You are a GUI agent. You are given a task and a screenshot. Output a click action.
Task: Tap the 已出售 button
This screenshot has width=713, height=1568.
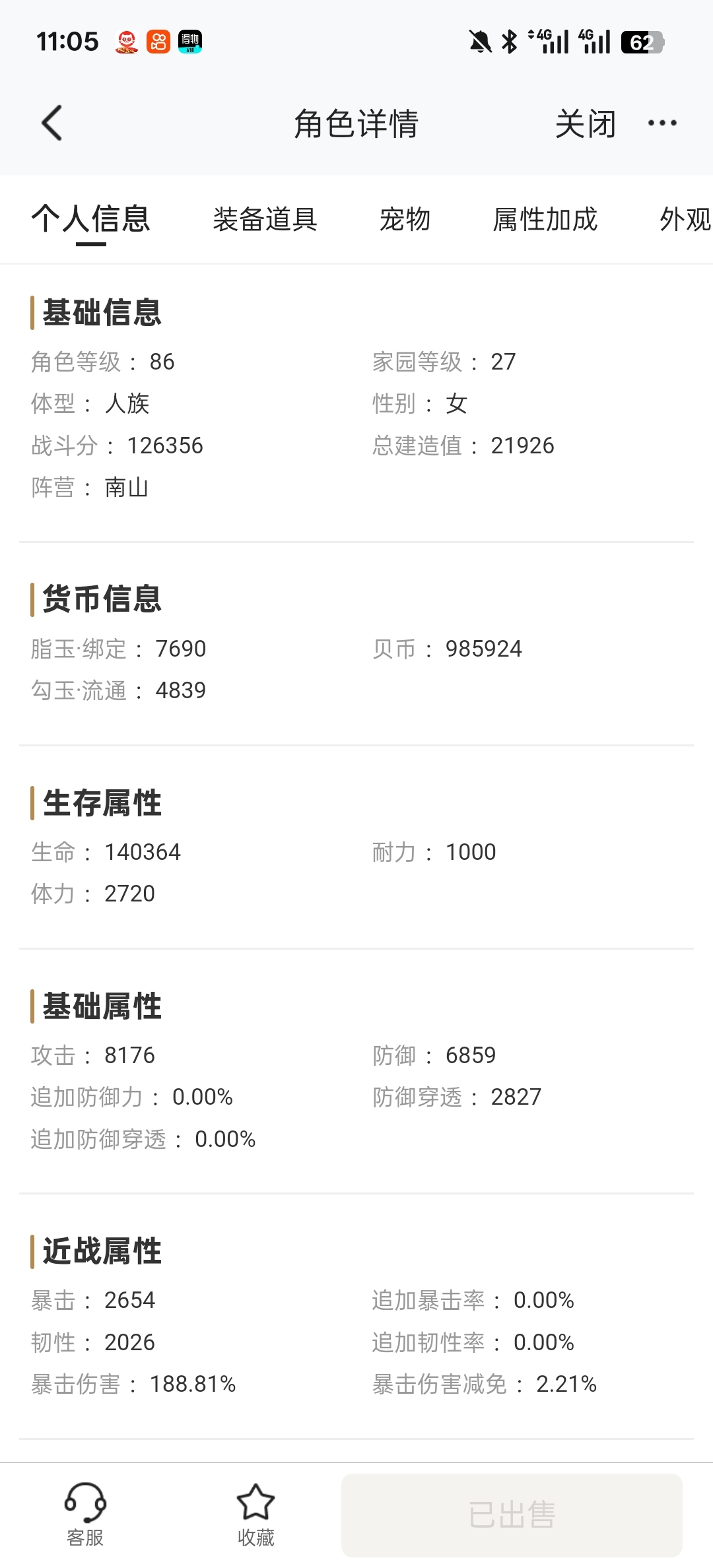click(x=512, y=1515)
